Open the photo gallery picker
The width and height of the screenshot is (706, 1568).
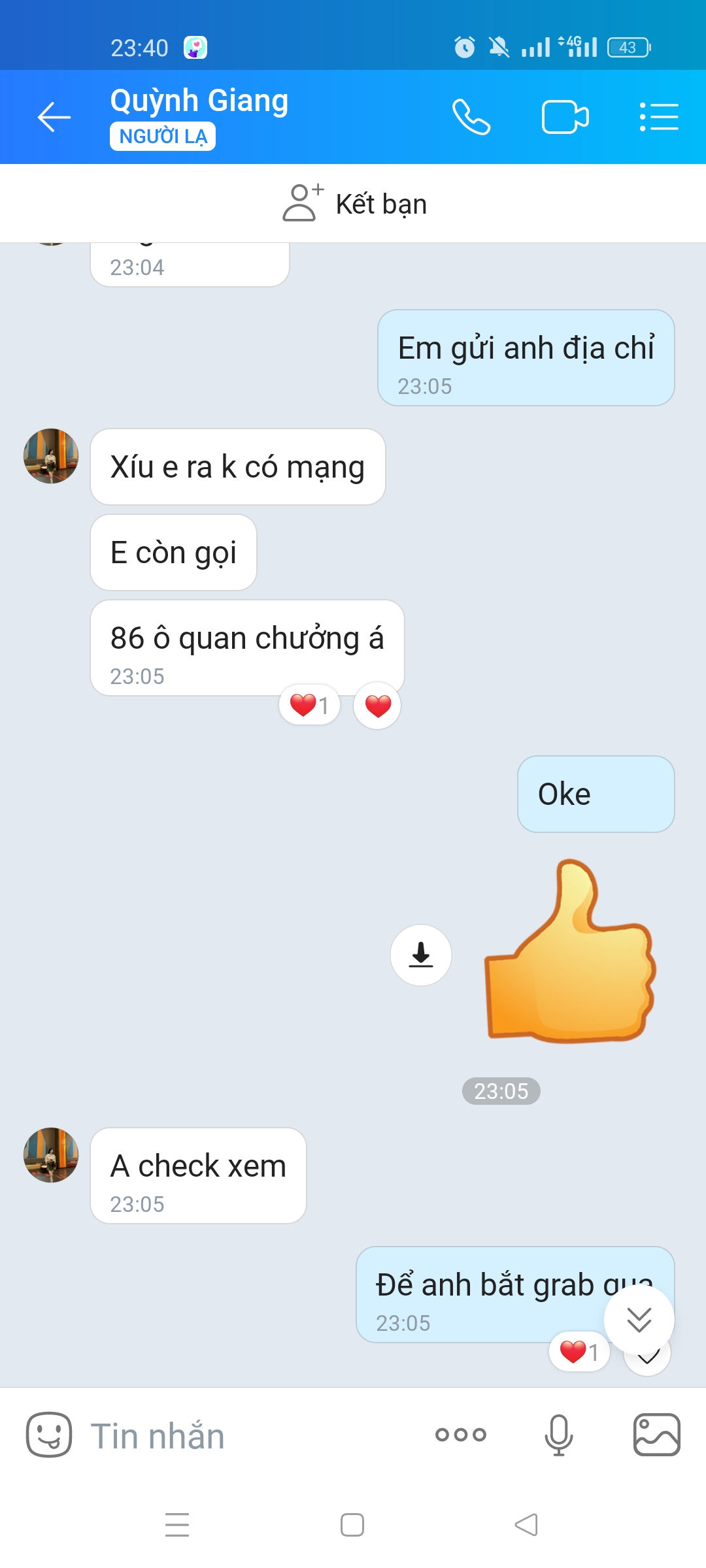pyautogui.click(x=656, y=1435)
